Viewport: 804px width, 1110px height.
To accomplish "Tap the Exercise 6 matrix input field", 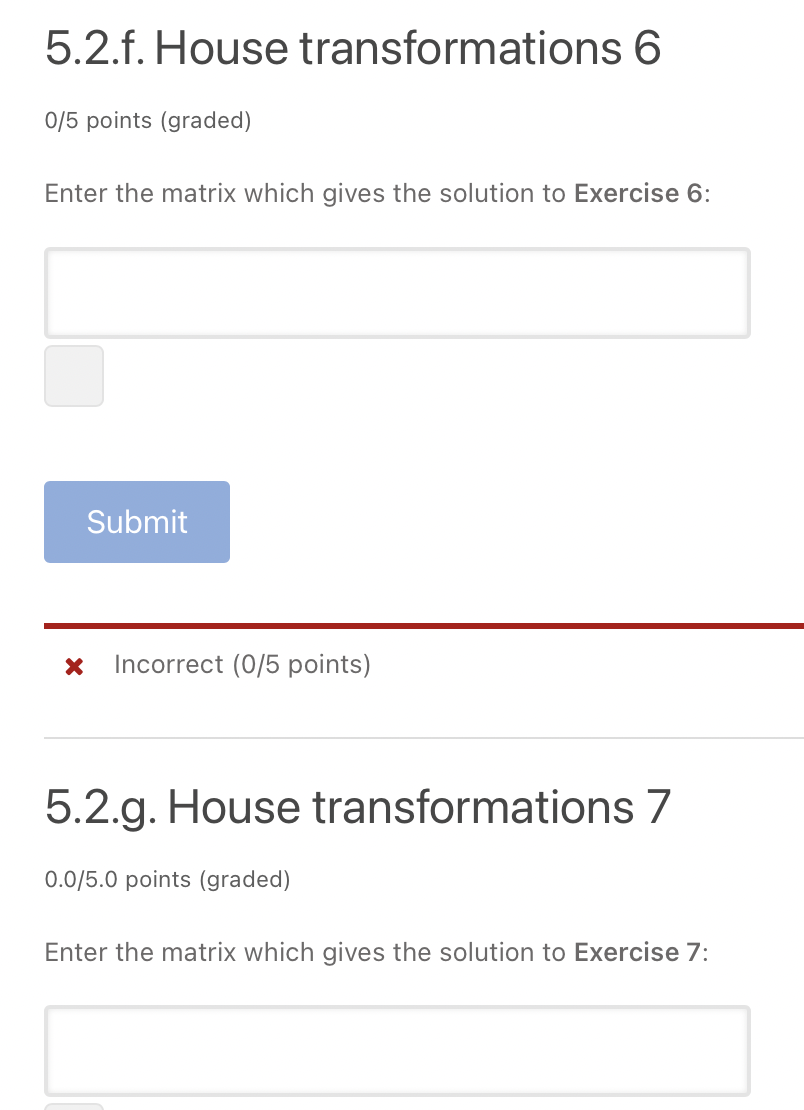I will click(x=397, y=293).
